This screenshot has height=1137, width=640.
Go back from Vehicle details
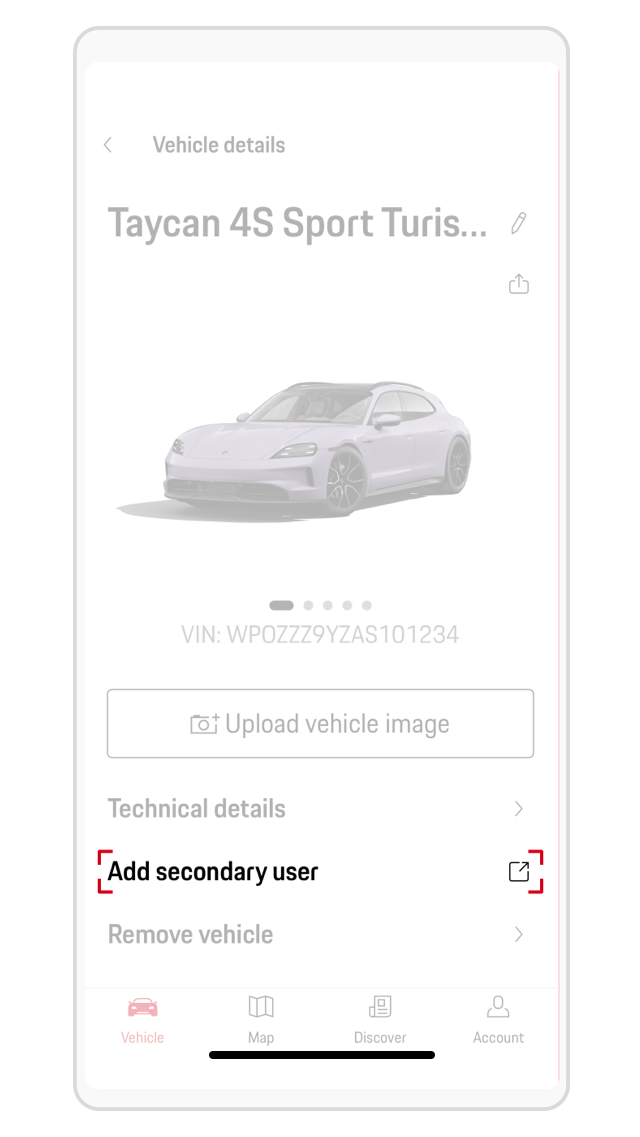tap(108, 145)
